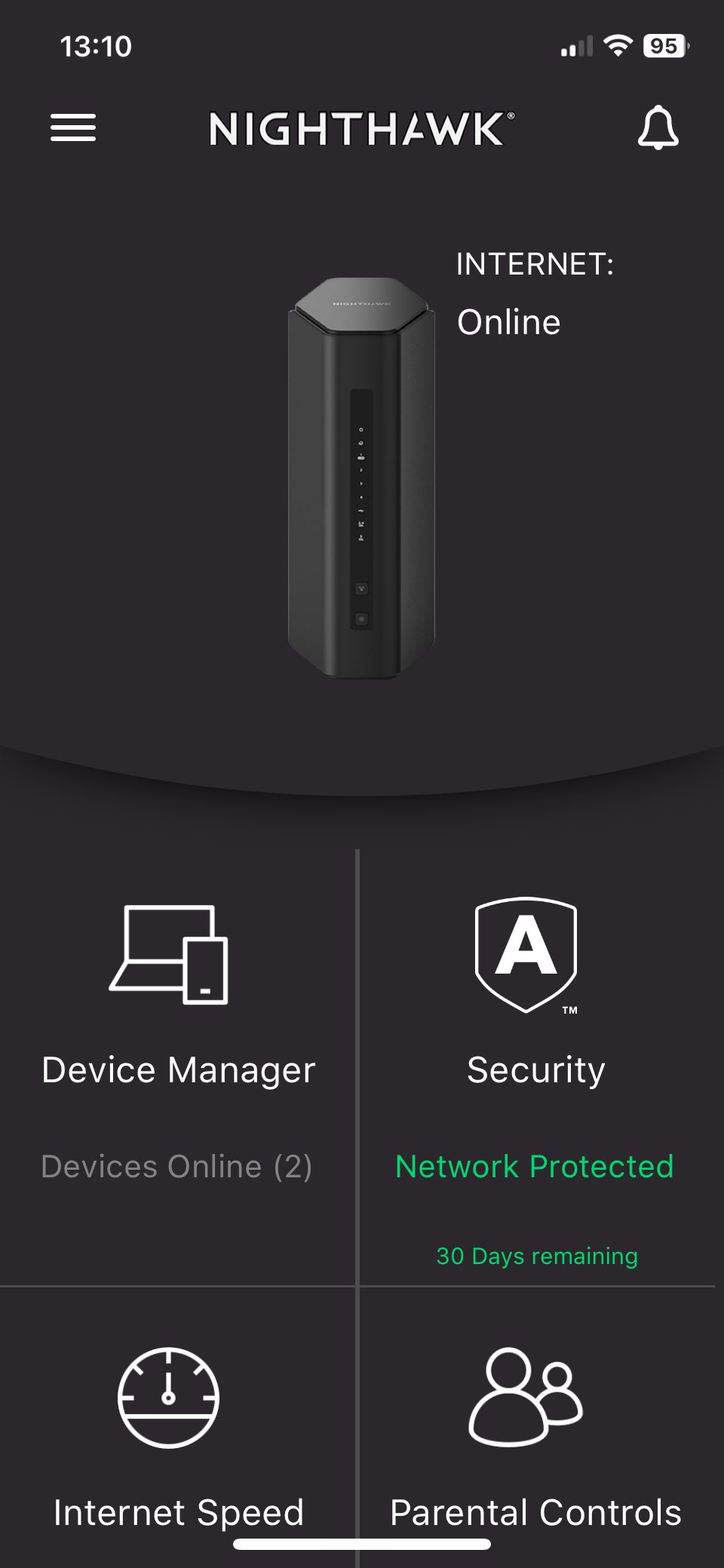Open the Security tile

[x=535, y=1041]
